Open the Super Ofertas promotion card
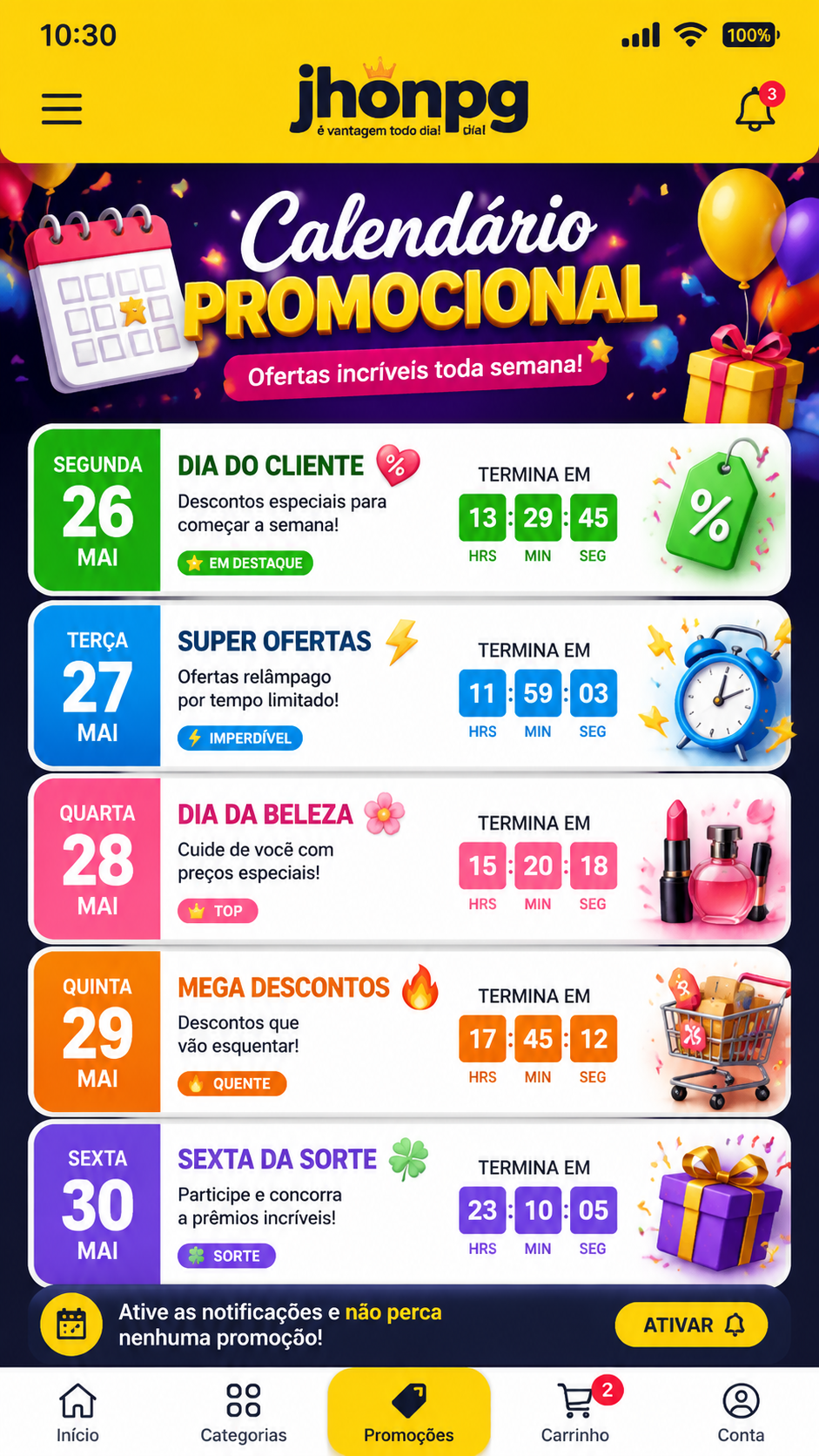Image resolution: width=819 pixels, height=1456 pixels. click(410, 685)
